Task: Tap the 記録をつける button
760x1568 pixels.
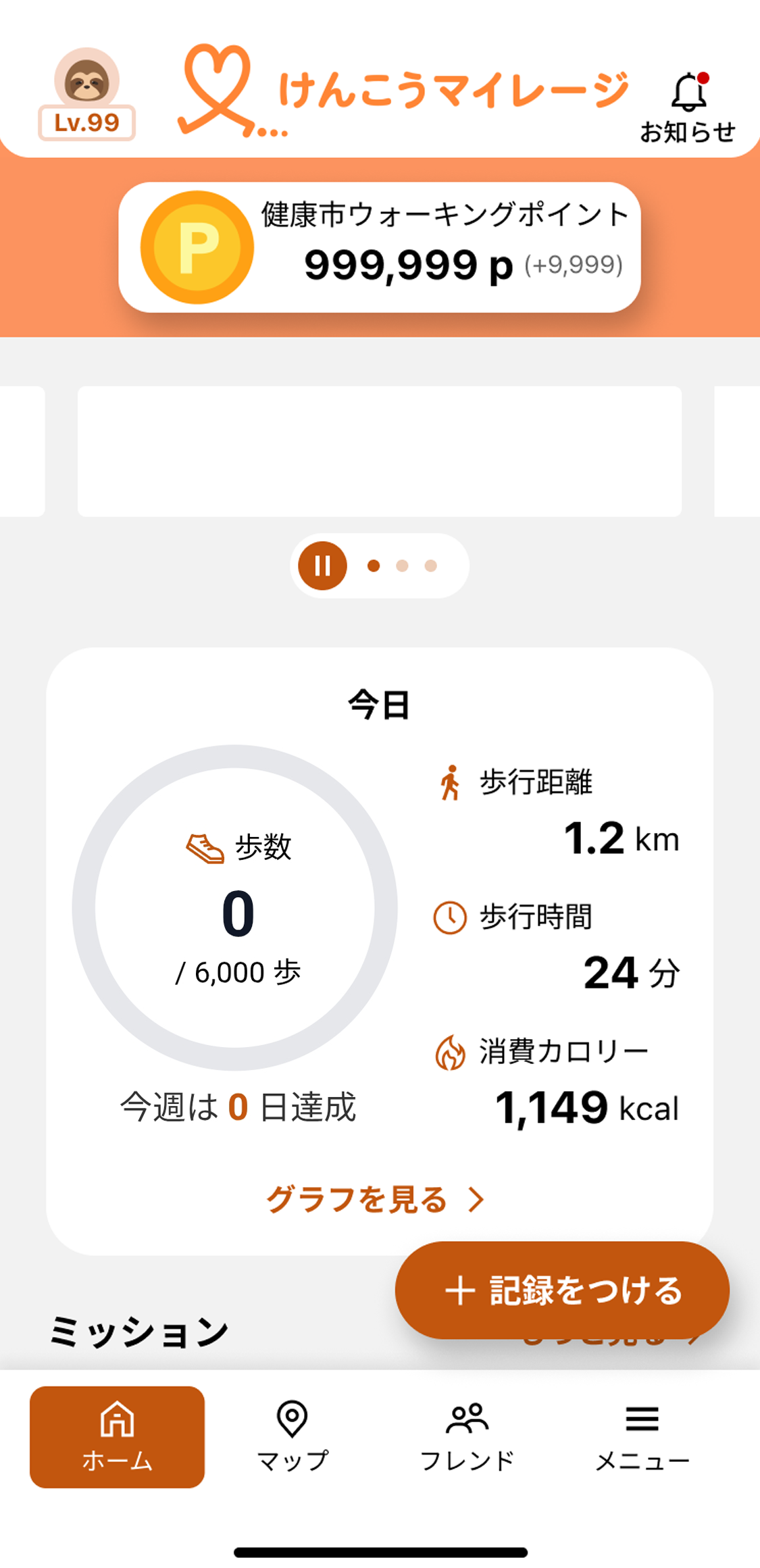Action: coord(562,1290)
